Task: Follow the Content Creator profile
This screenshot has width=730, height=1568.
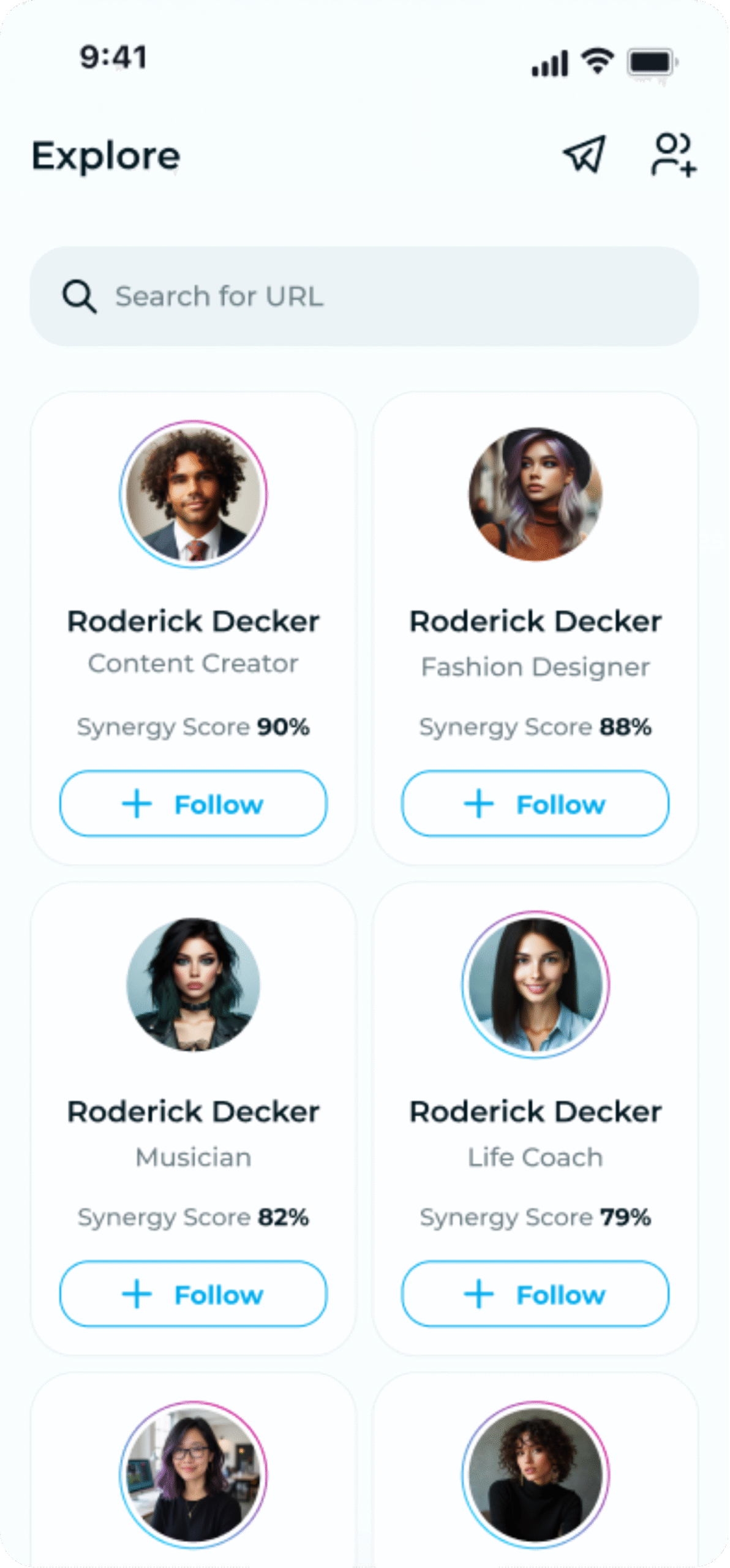Action: coord(193,804)
